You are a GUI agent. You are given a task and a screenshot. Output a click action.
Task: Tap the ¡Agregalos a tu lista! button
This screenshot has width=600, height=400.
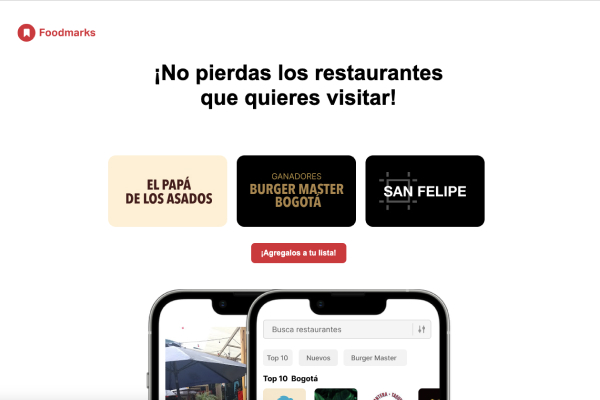click(x=299, y=253)
